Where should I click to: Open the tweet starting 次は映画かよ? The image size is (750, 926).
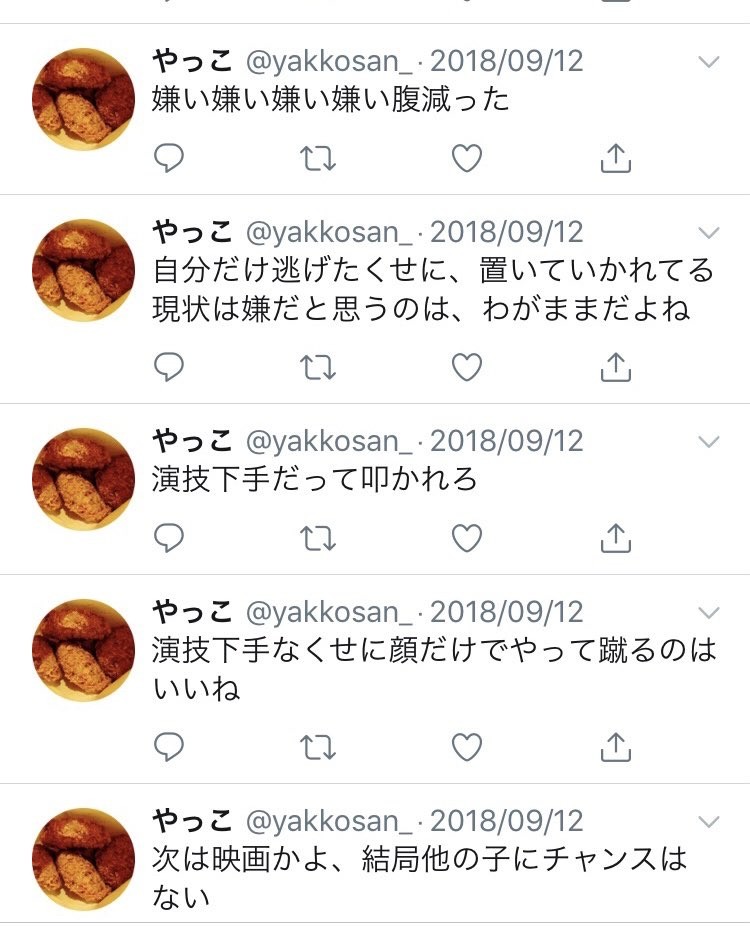click(x=420, y=858)
